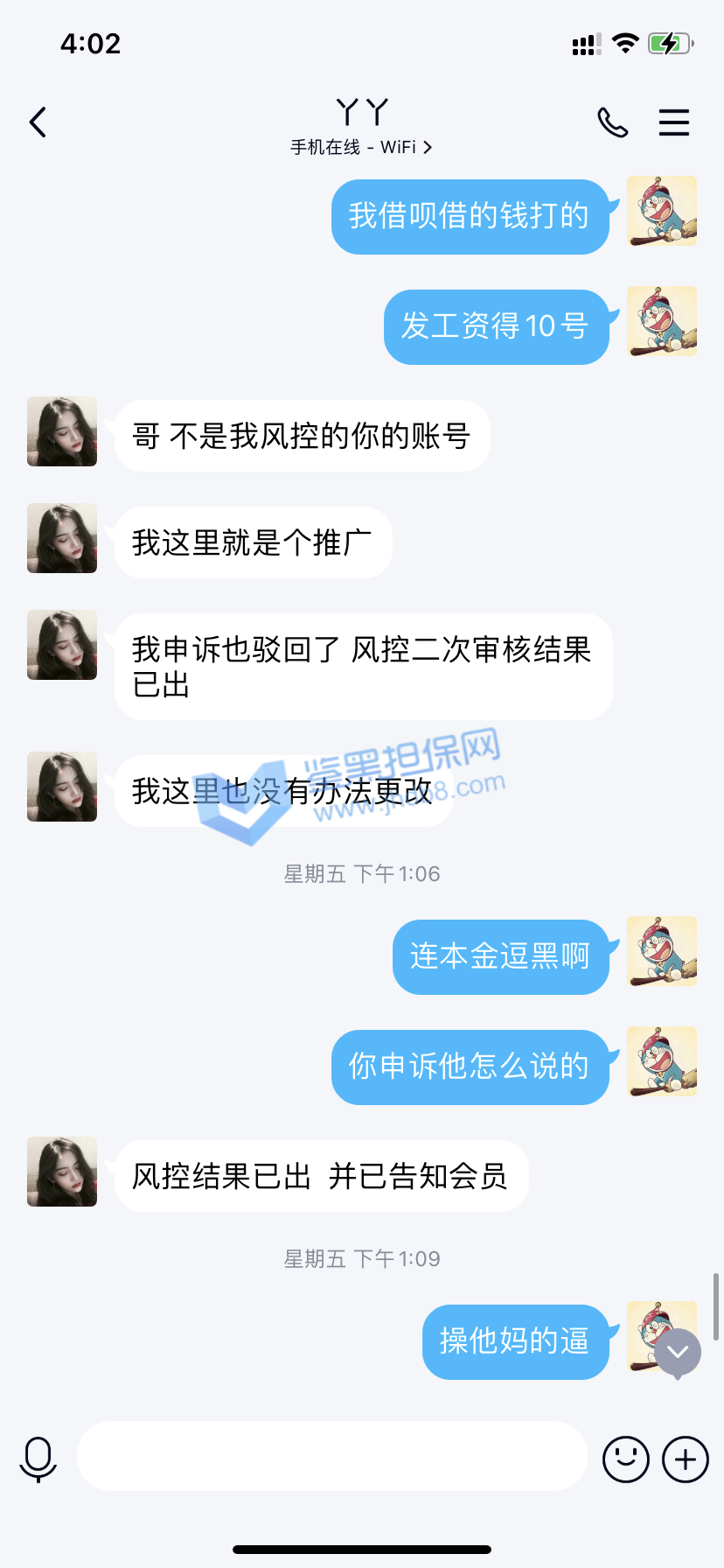Open my avatar beside '我借呗借的钱打的'
Screen dimensions: 724x1568
click(662, 211)
